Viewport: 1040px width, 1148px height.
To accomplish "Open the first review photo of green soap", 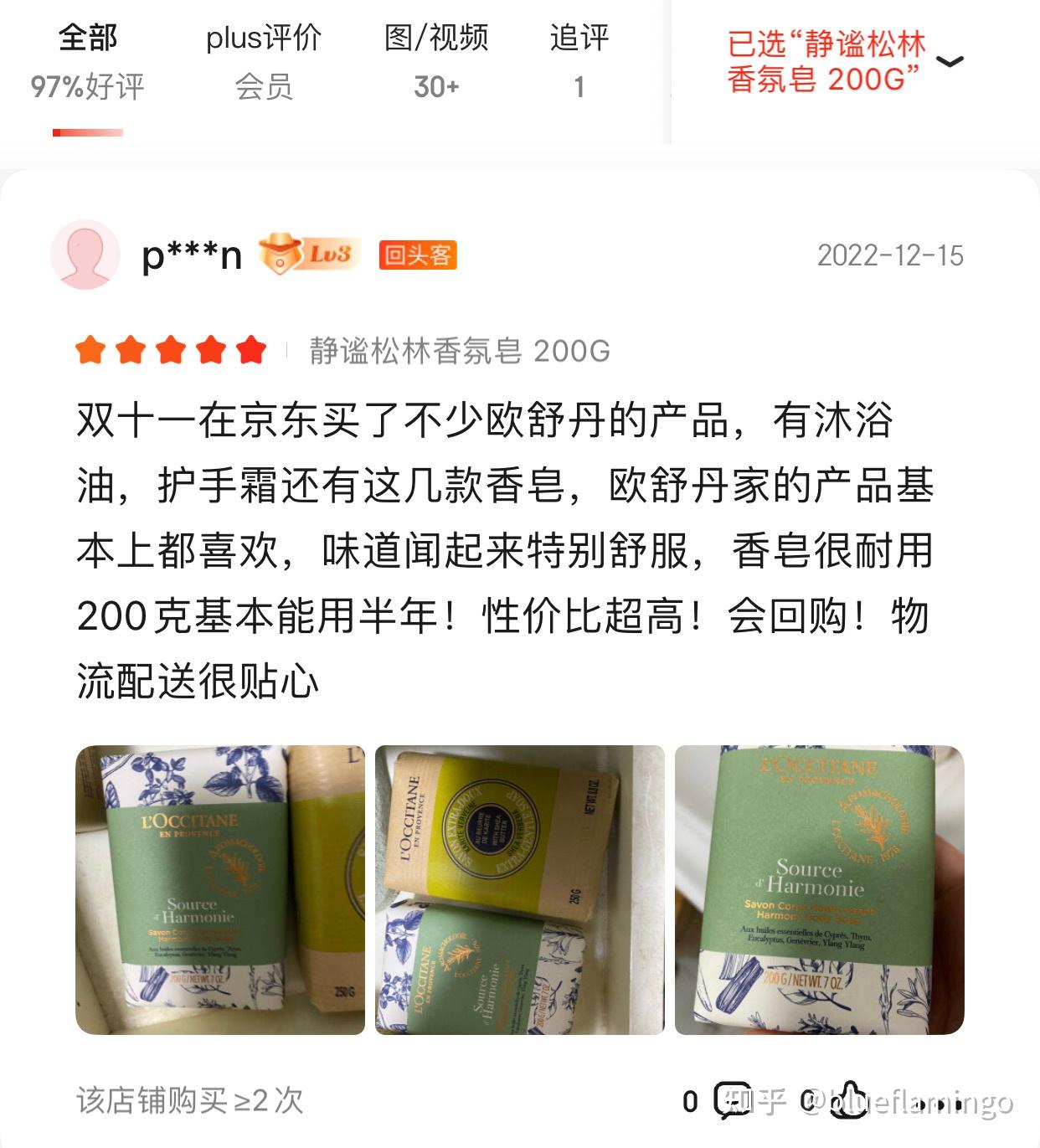I will coord(220,889).
